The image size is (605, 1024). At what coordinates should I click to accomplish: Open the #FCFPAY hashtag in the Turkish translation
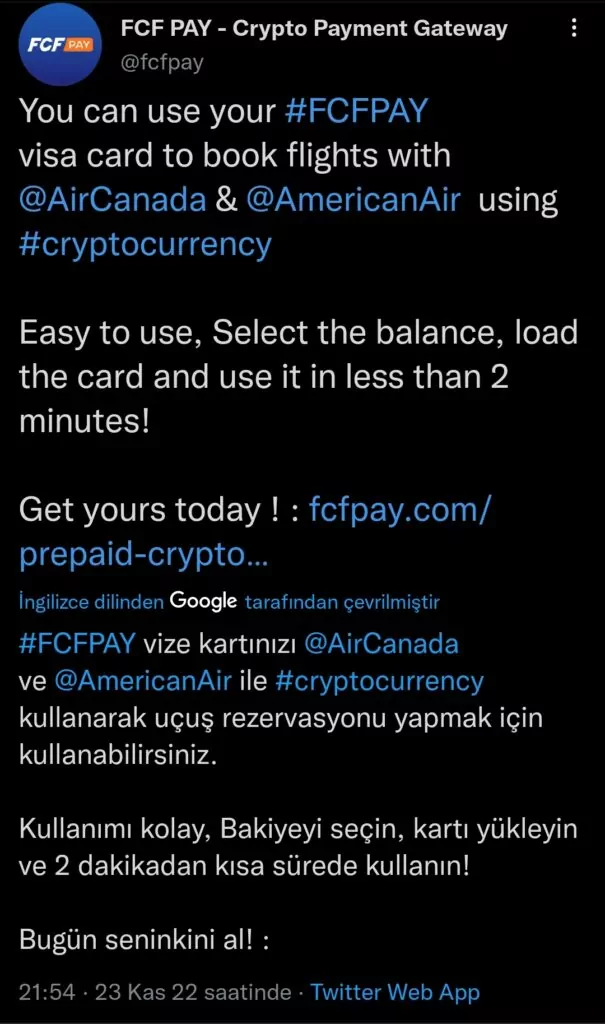pyautogui.click(x=77, y=643)
